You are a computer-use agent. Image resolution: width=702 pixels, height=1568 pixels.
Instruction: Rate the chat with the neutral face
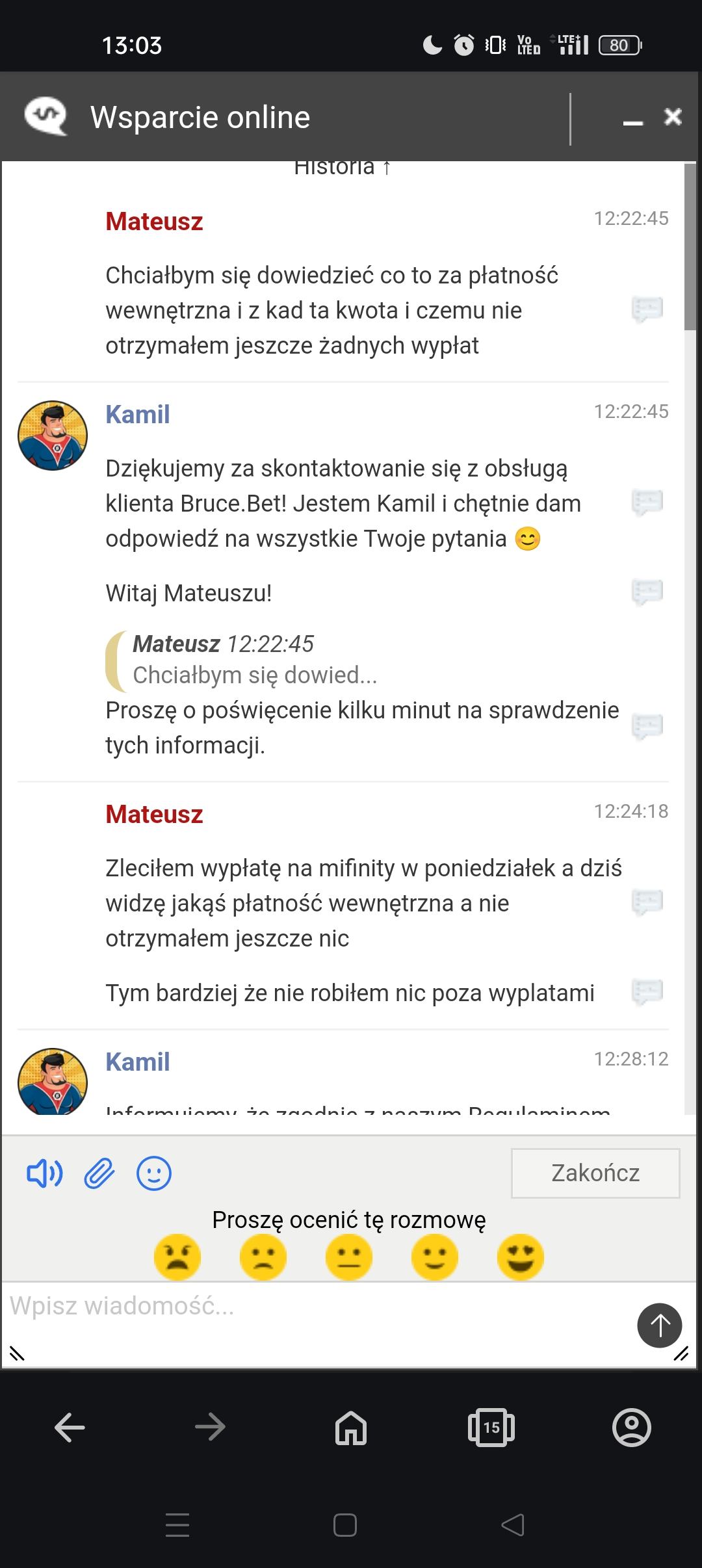click(348, 1257)
